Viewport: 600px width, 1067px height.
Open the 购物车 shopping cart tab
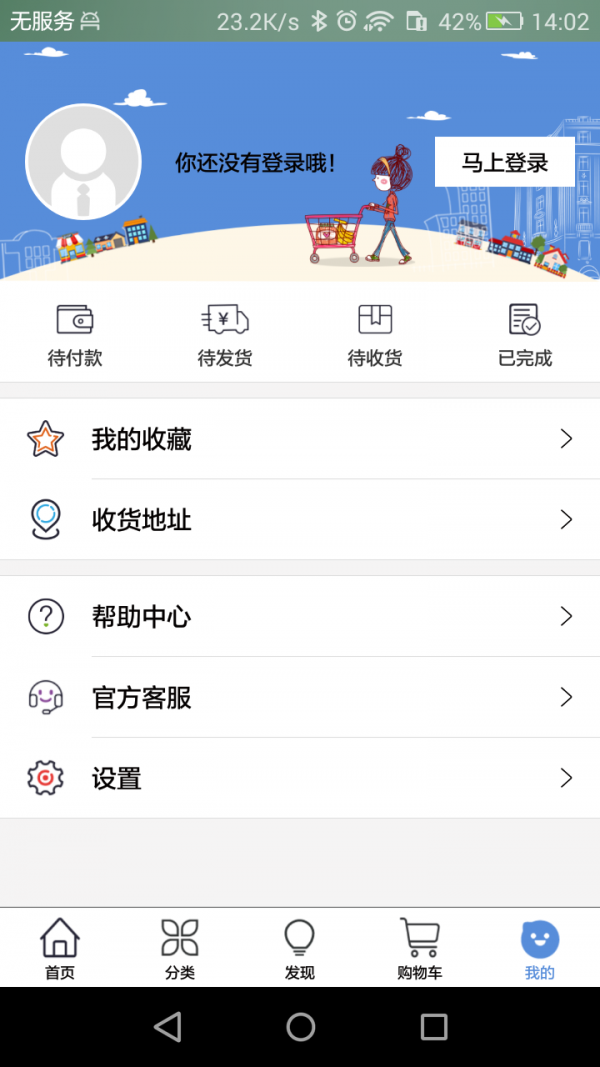[420, 948]
